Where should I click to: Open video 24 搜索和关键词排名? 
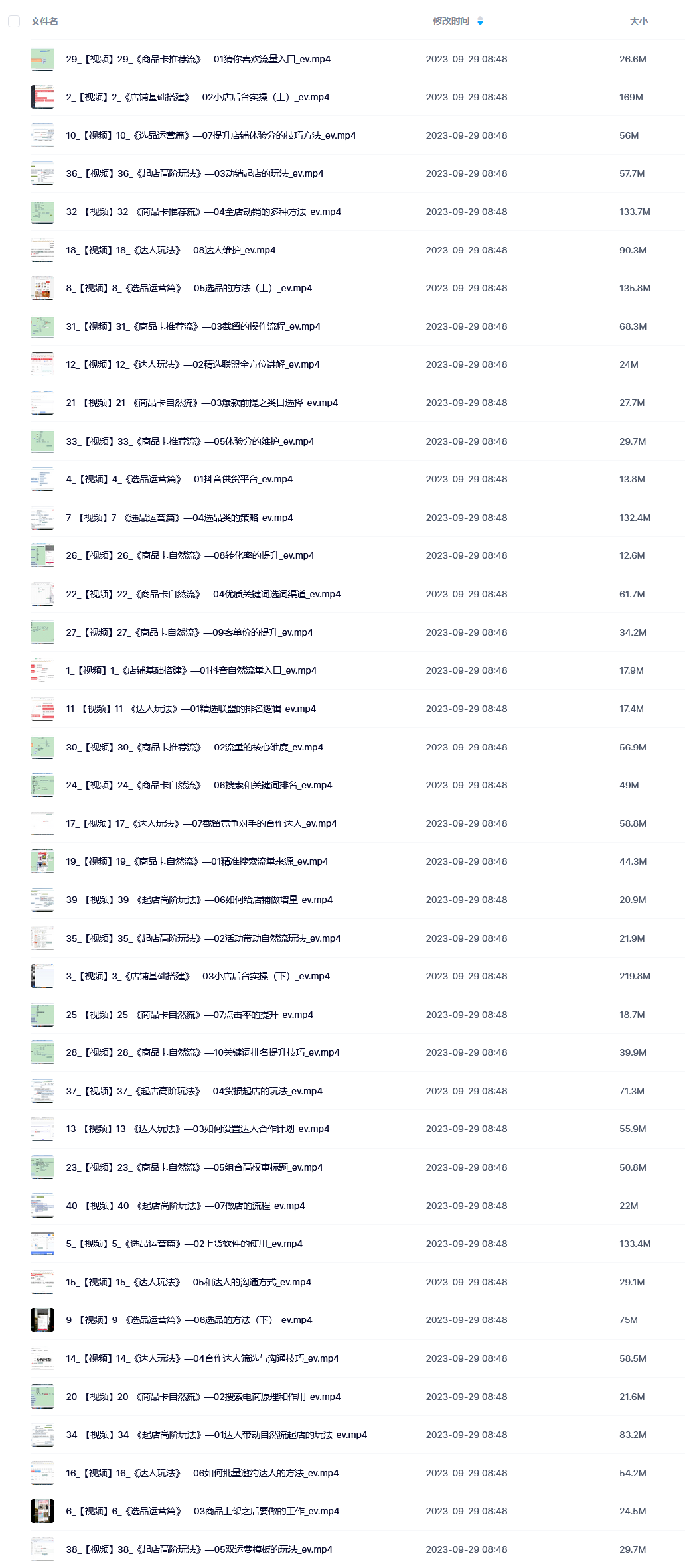(199, 785)
